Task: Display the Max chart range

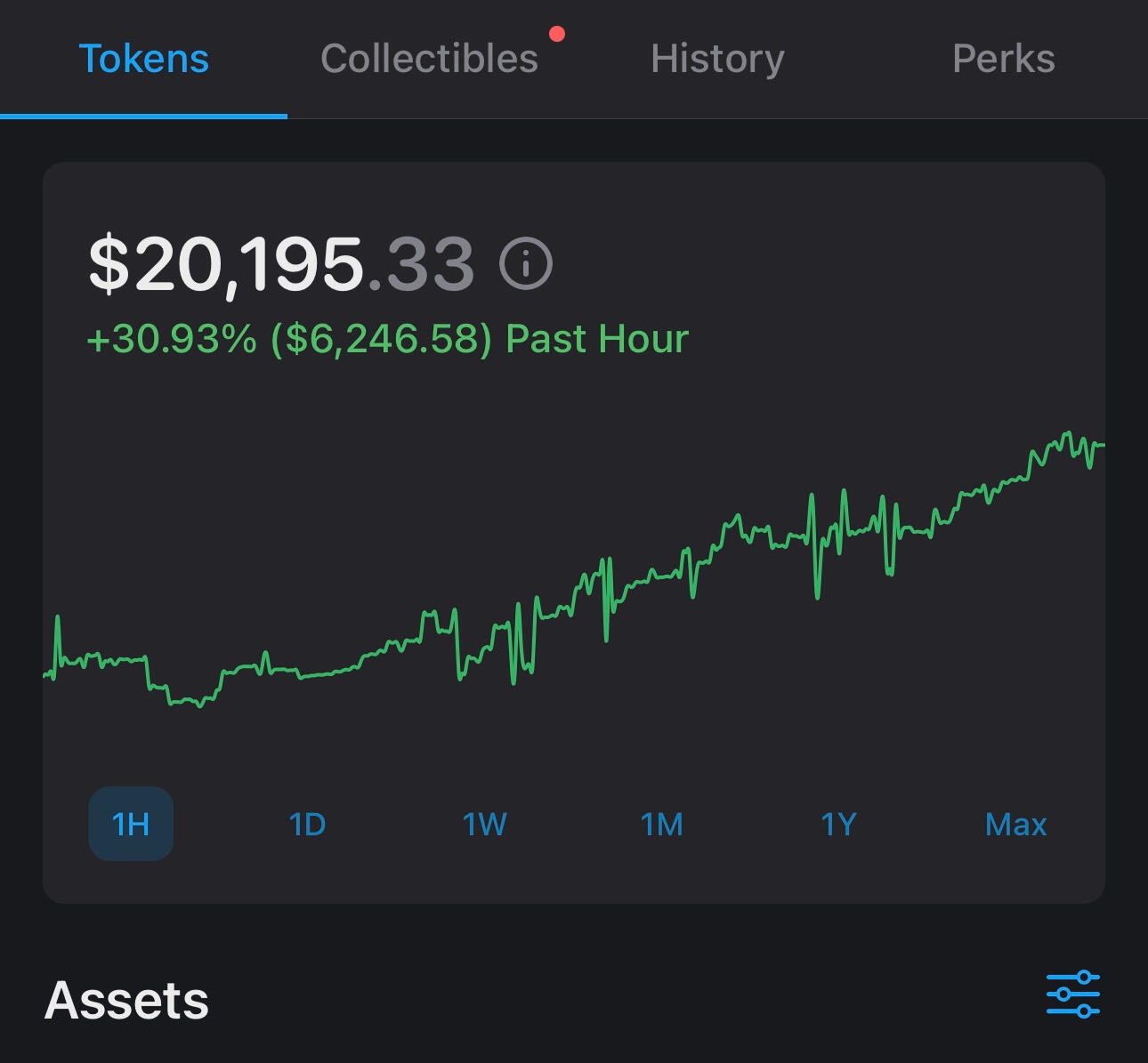Action: 1015,824
